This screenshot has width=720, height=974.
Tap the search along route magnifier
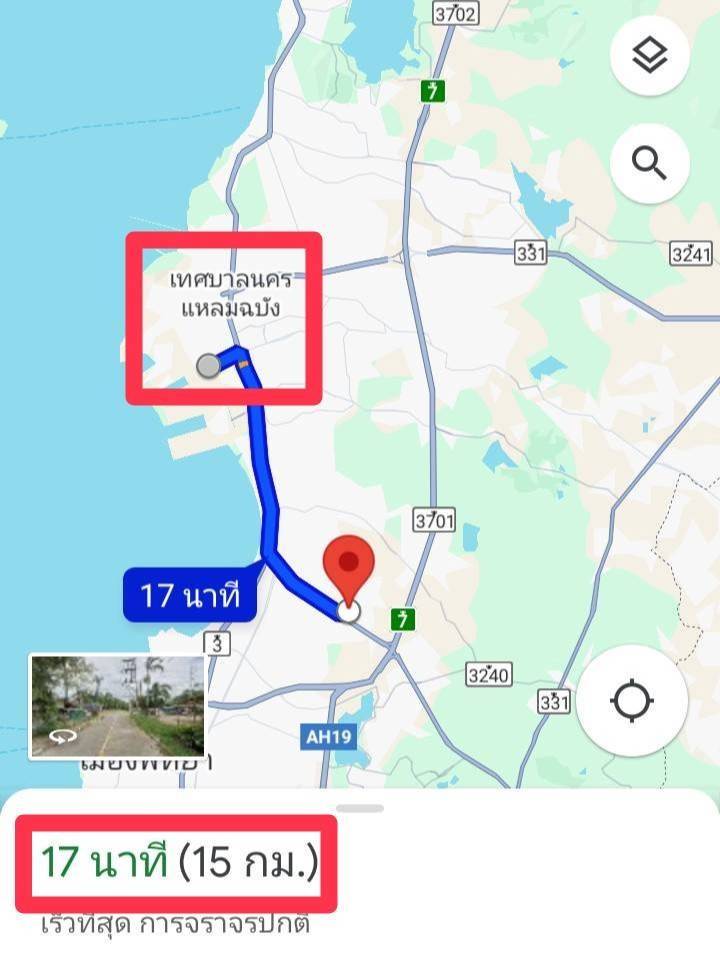click(650, 163)
